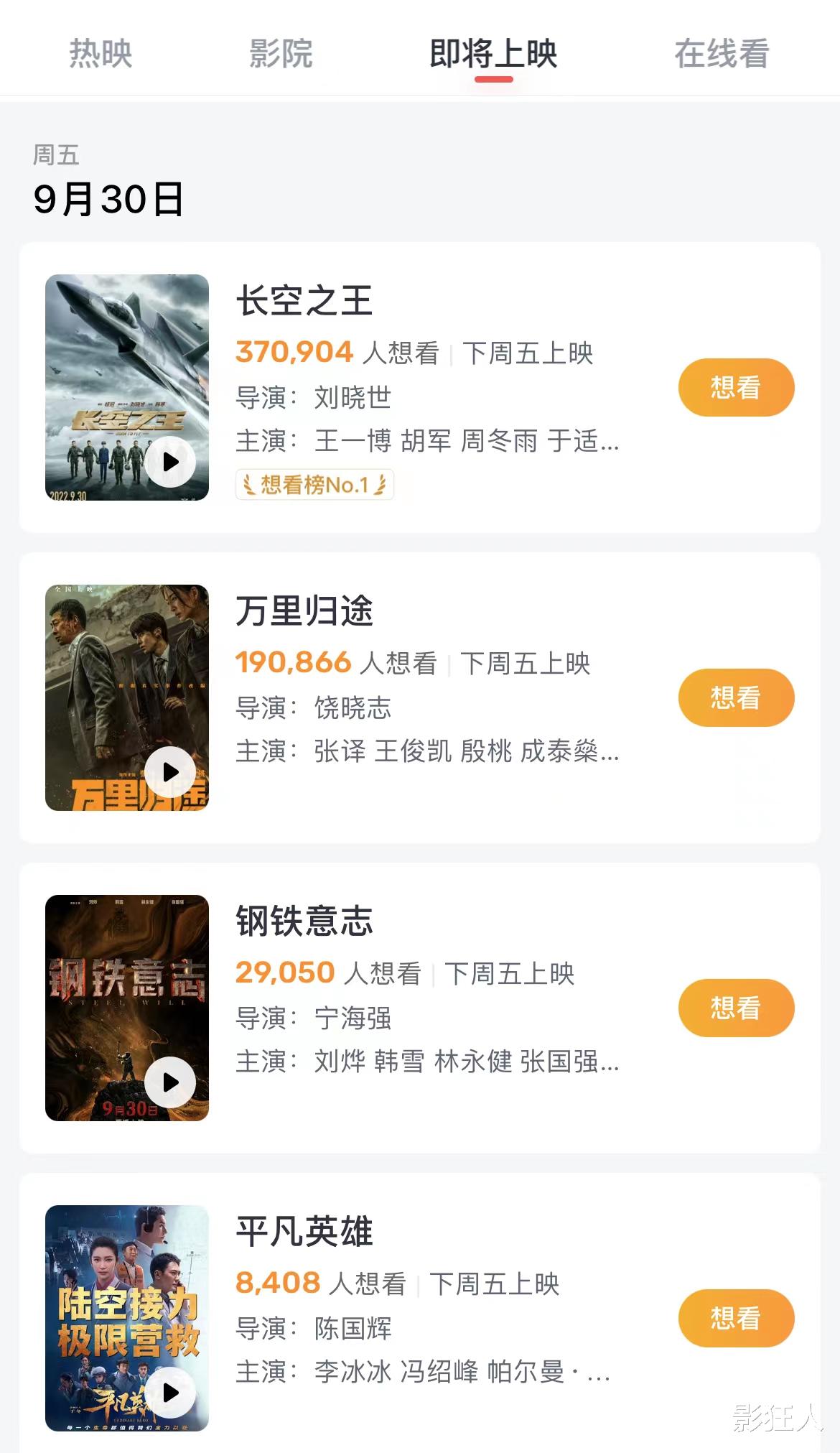Add 钢铁意志 to 想看 list

point(736,1008)
